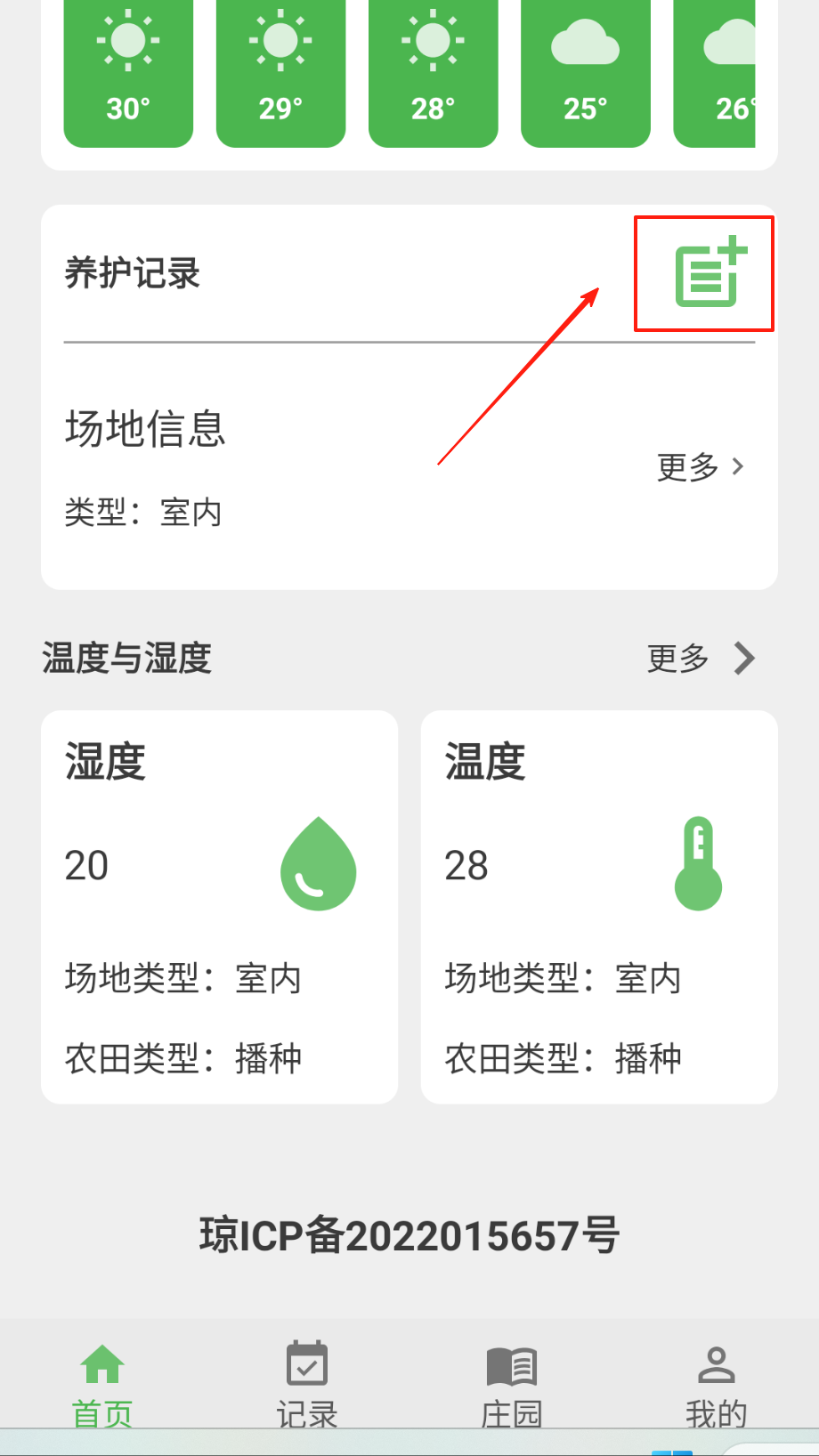Switch to the 我的 tab
Screen dimensions: 819x1456
[716, 1385]
